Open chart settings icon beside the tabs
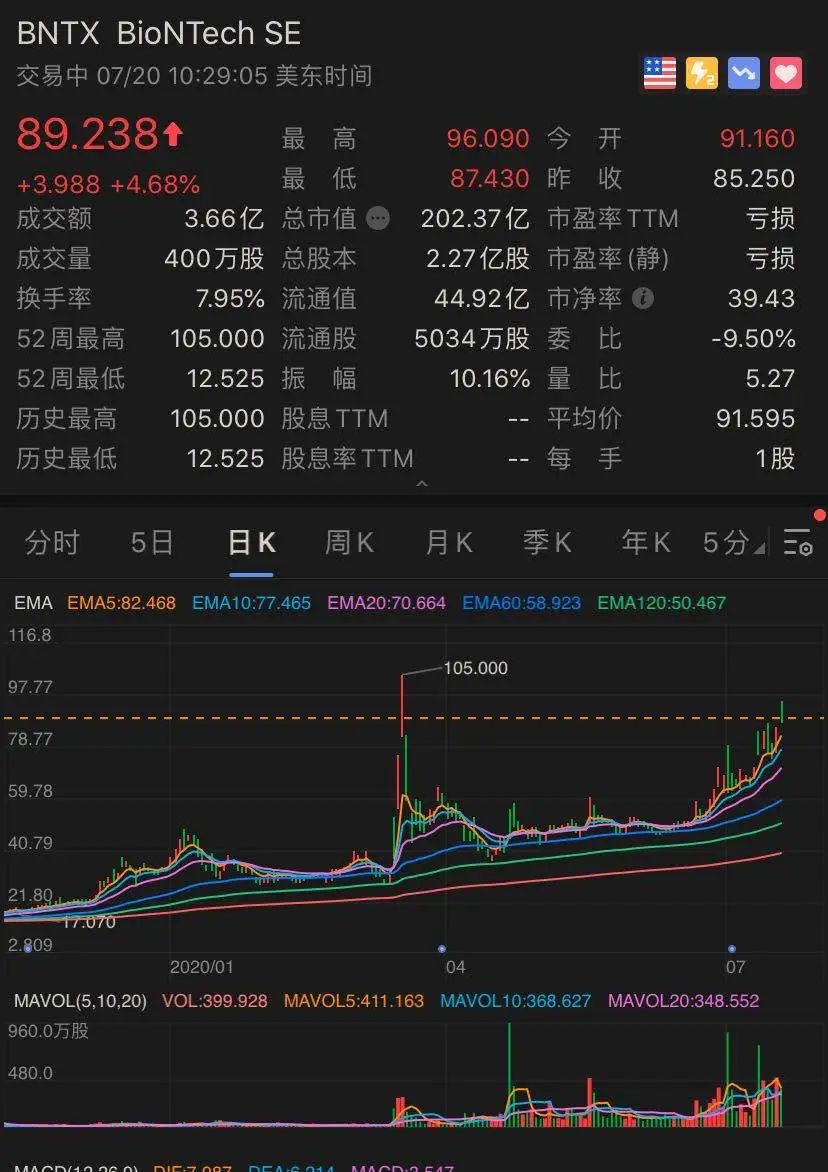828x1172 pixels. 798,543
